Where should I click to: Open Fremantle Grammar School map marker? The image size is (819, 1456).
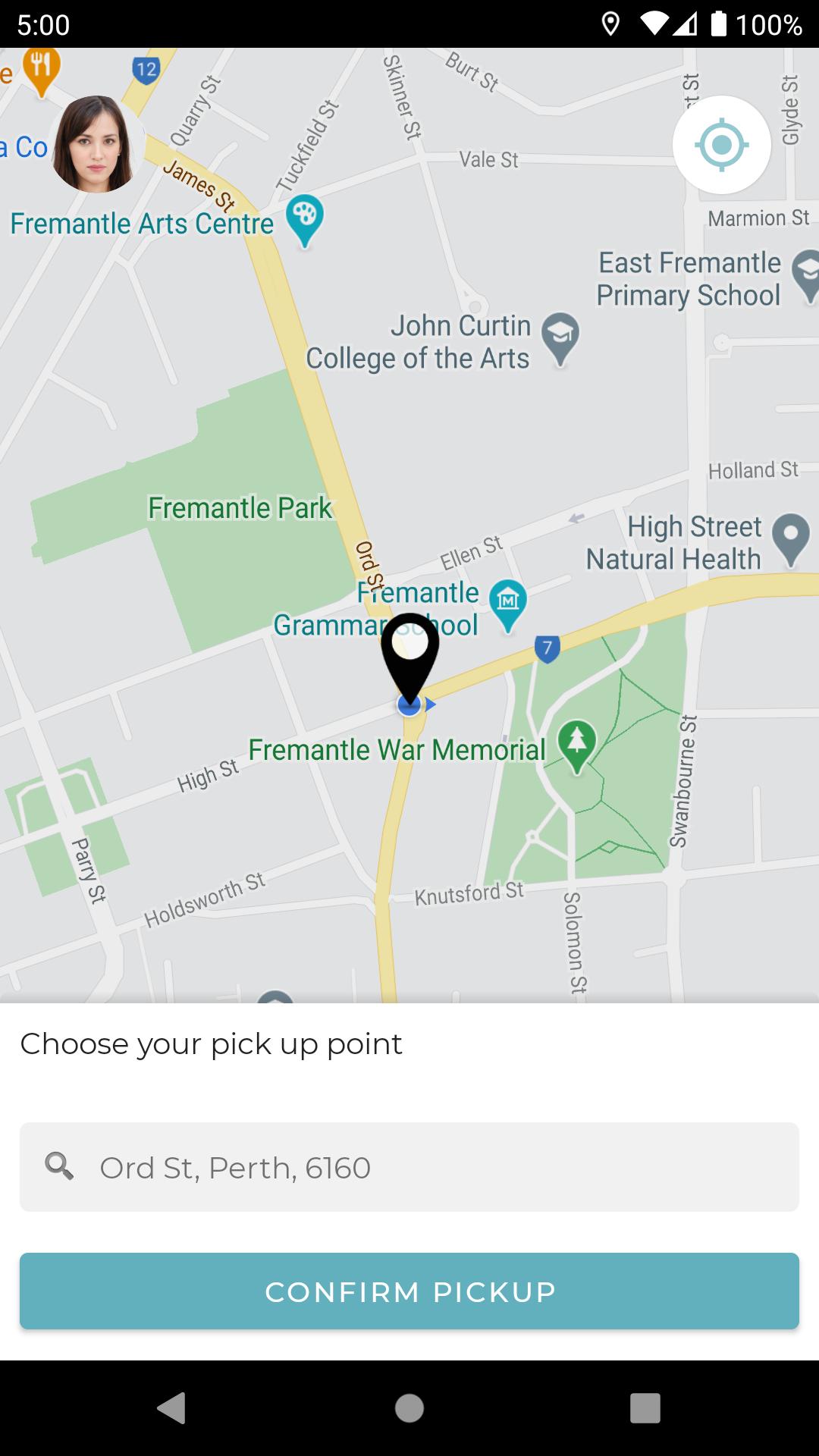507,604
